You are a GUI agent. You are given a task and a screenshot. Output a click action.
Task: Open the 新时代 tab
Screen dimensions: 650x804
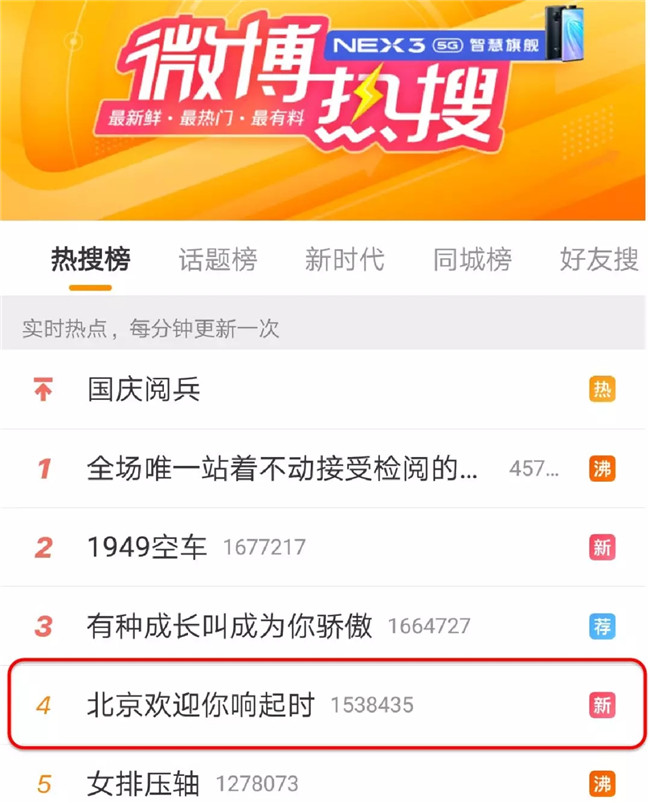pyautogui.click(x=344, y=260)
